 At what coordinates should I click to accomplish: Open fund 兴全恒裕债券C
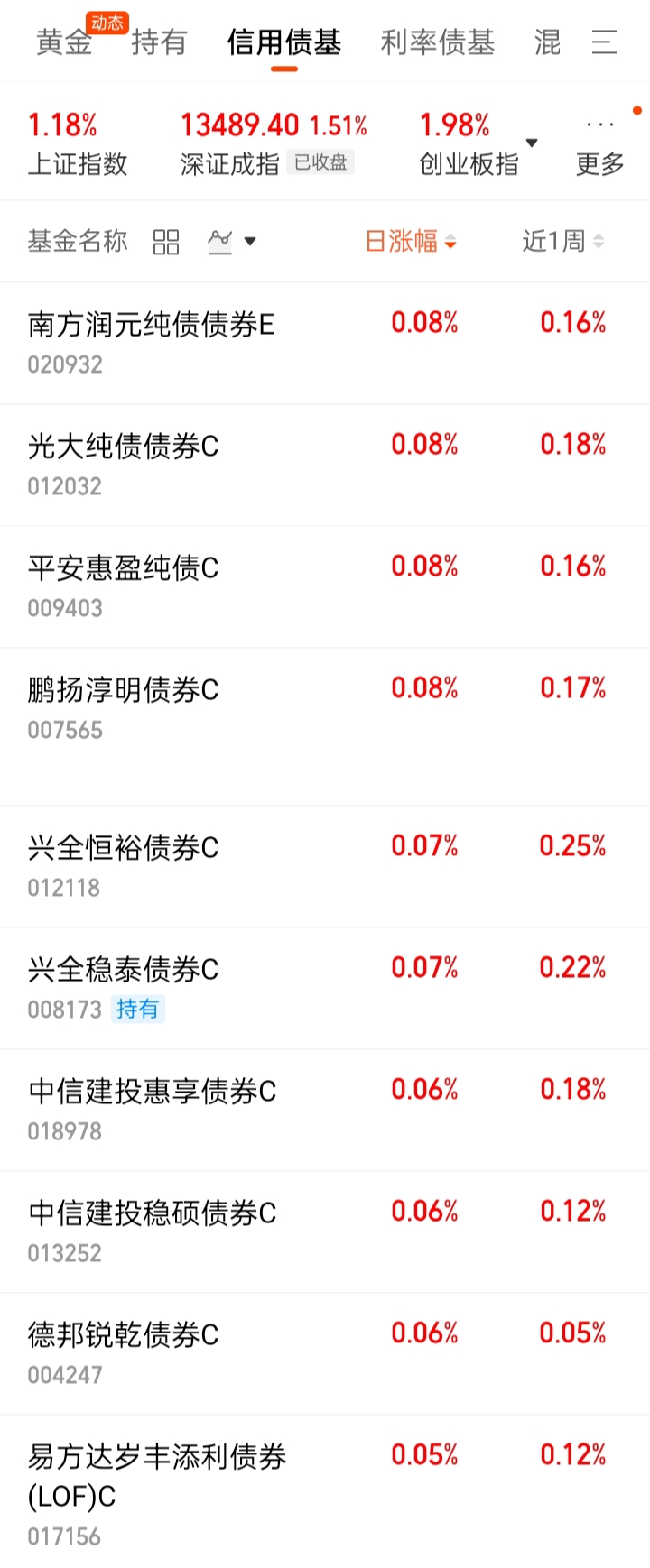coord(325,866)
